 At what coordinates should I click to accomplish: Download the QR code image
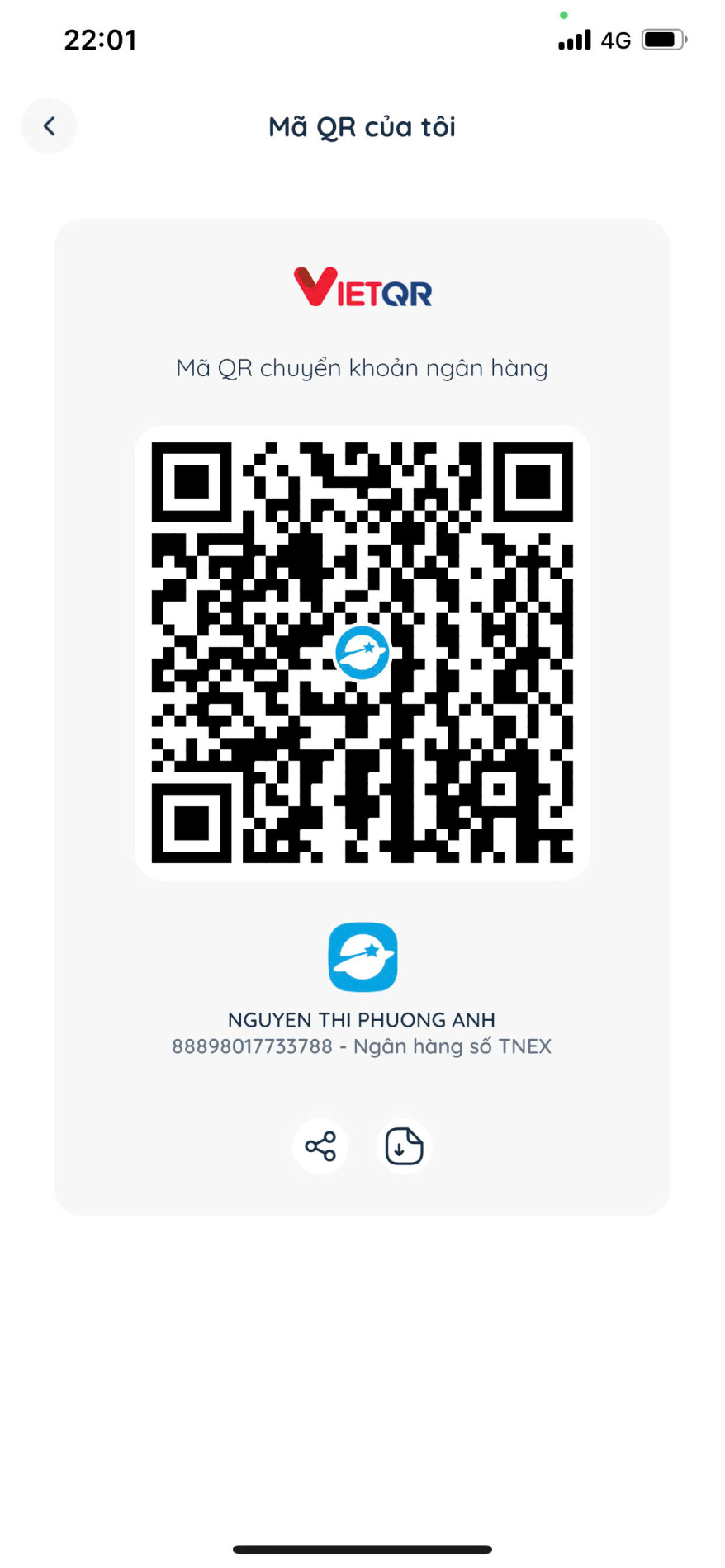point(404,1145)
